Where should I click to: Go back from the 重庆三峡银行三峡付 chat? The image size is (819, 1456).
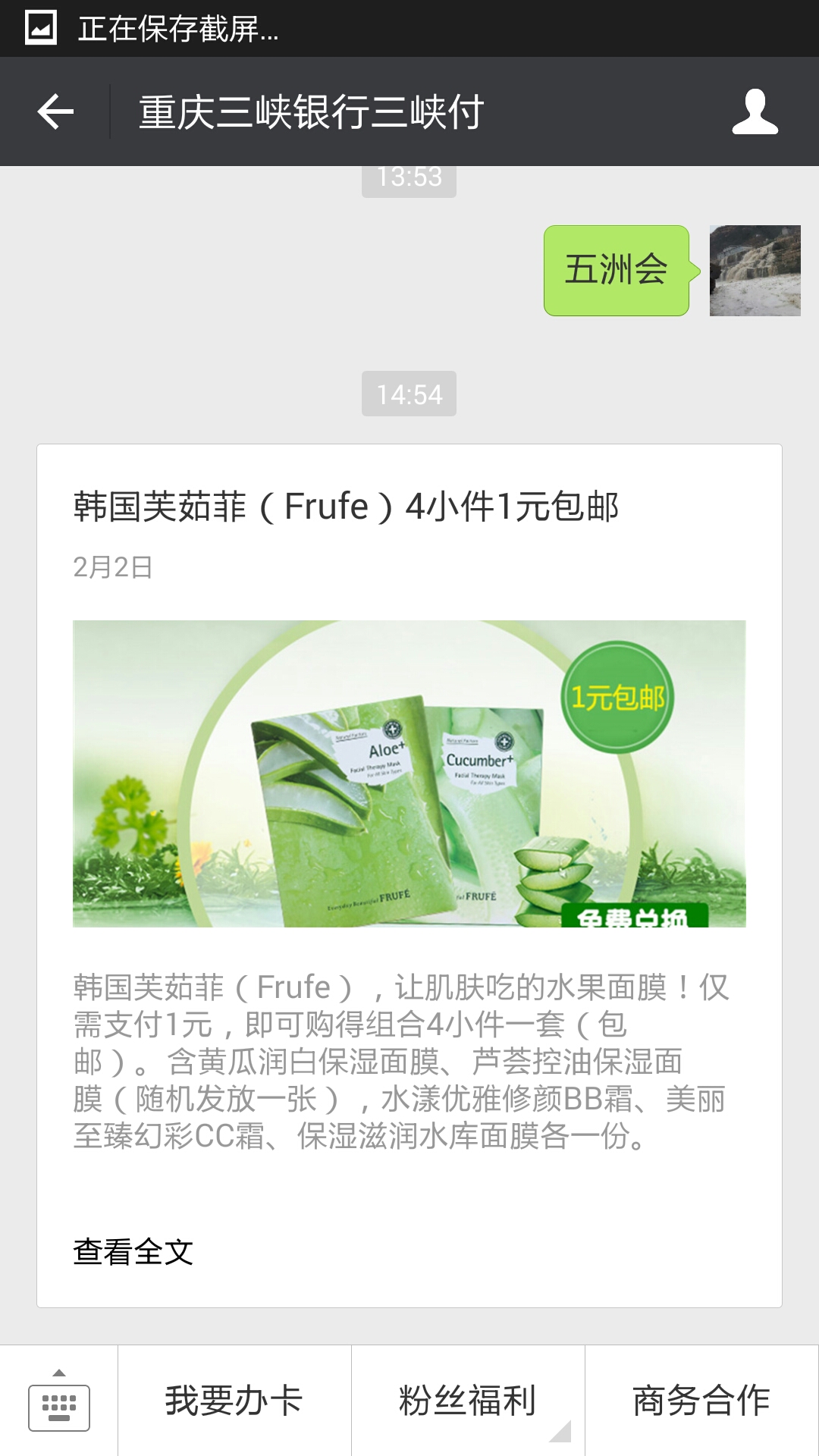click(55, 111)
